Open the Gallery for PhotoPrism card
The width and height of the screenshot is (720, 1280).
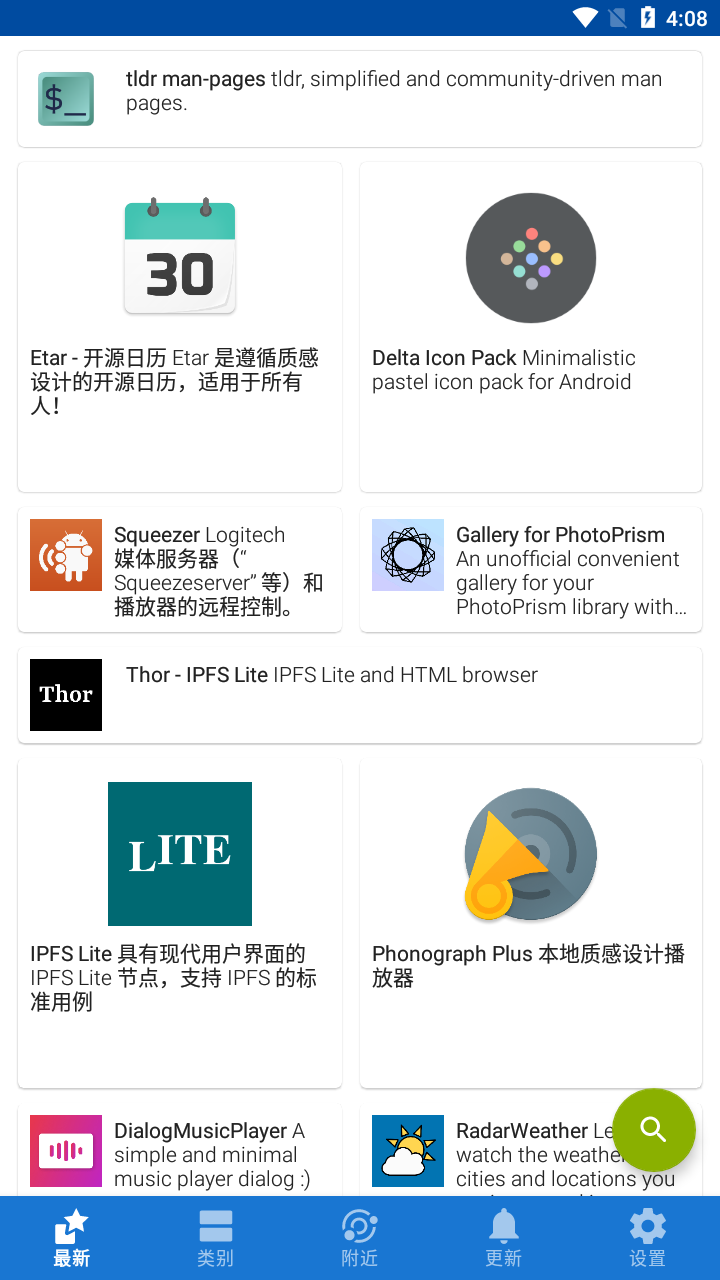[x=530, y=569]
